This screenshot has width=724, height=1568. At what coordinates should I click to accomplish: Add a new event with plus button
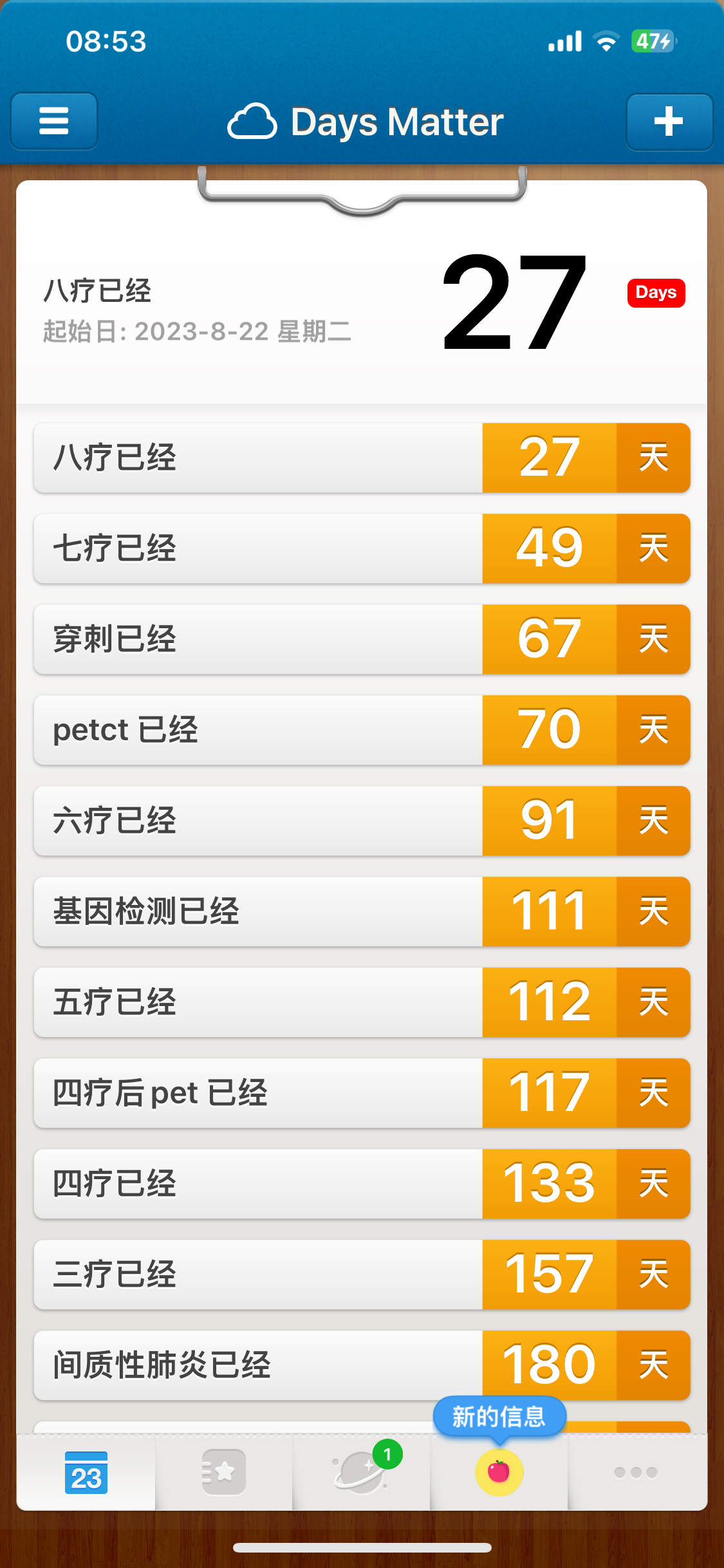click(669, 122)
